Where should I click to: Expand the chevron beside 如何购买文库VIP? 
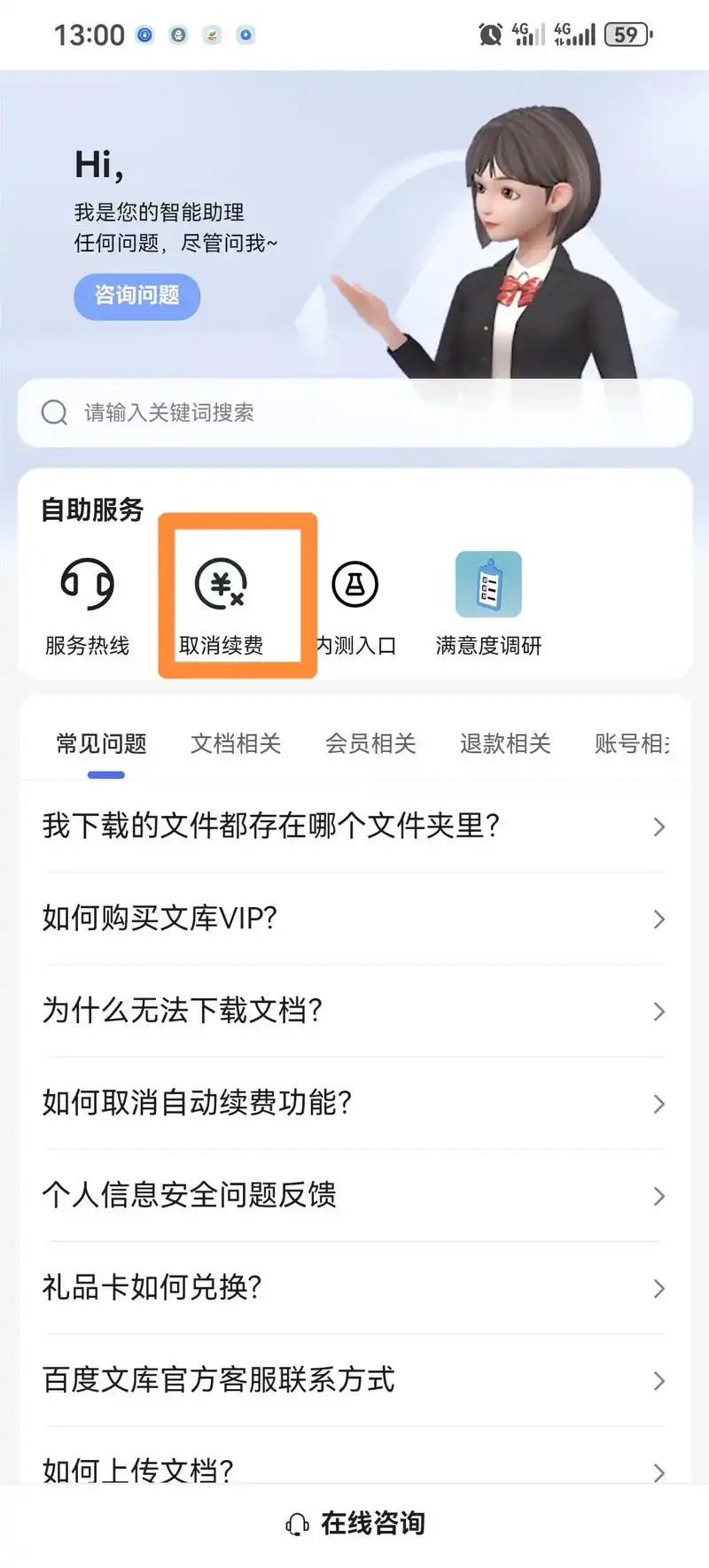[x=658, y=919]
